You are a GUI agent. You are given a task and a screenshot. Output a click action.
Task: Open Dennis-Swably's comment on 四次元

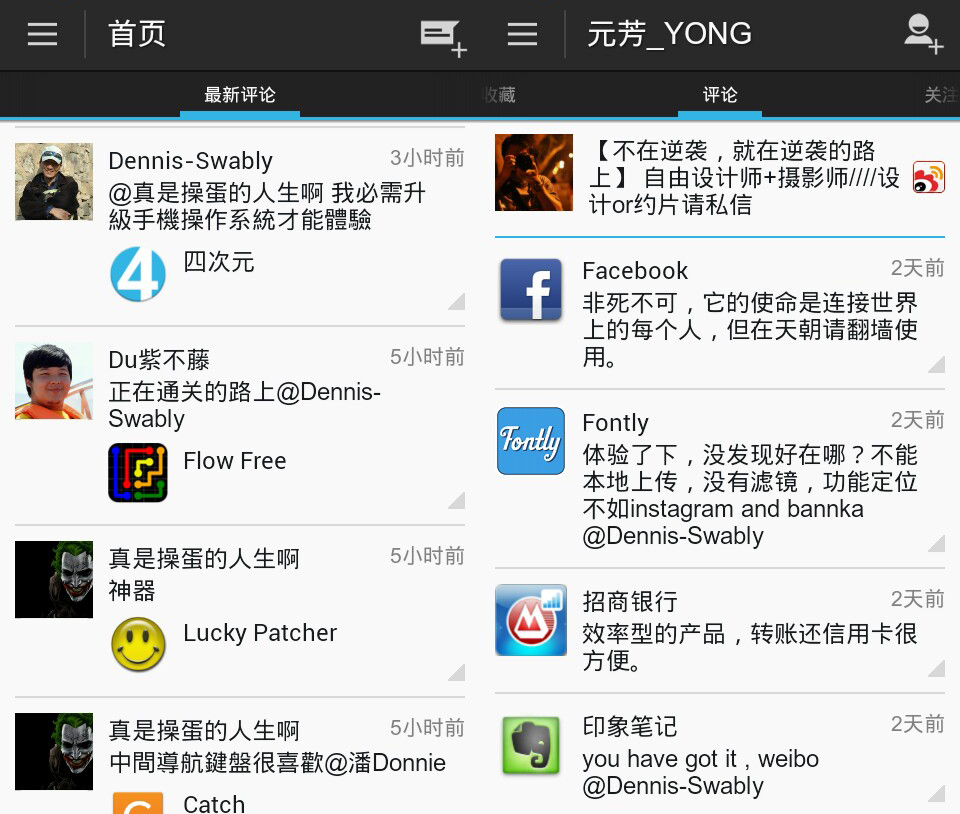point(240,226)
